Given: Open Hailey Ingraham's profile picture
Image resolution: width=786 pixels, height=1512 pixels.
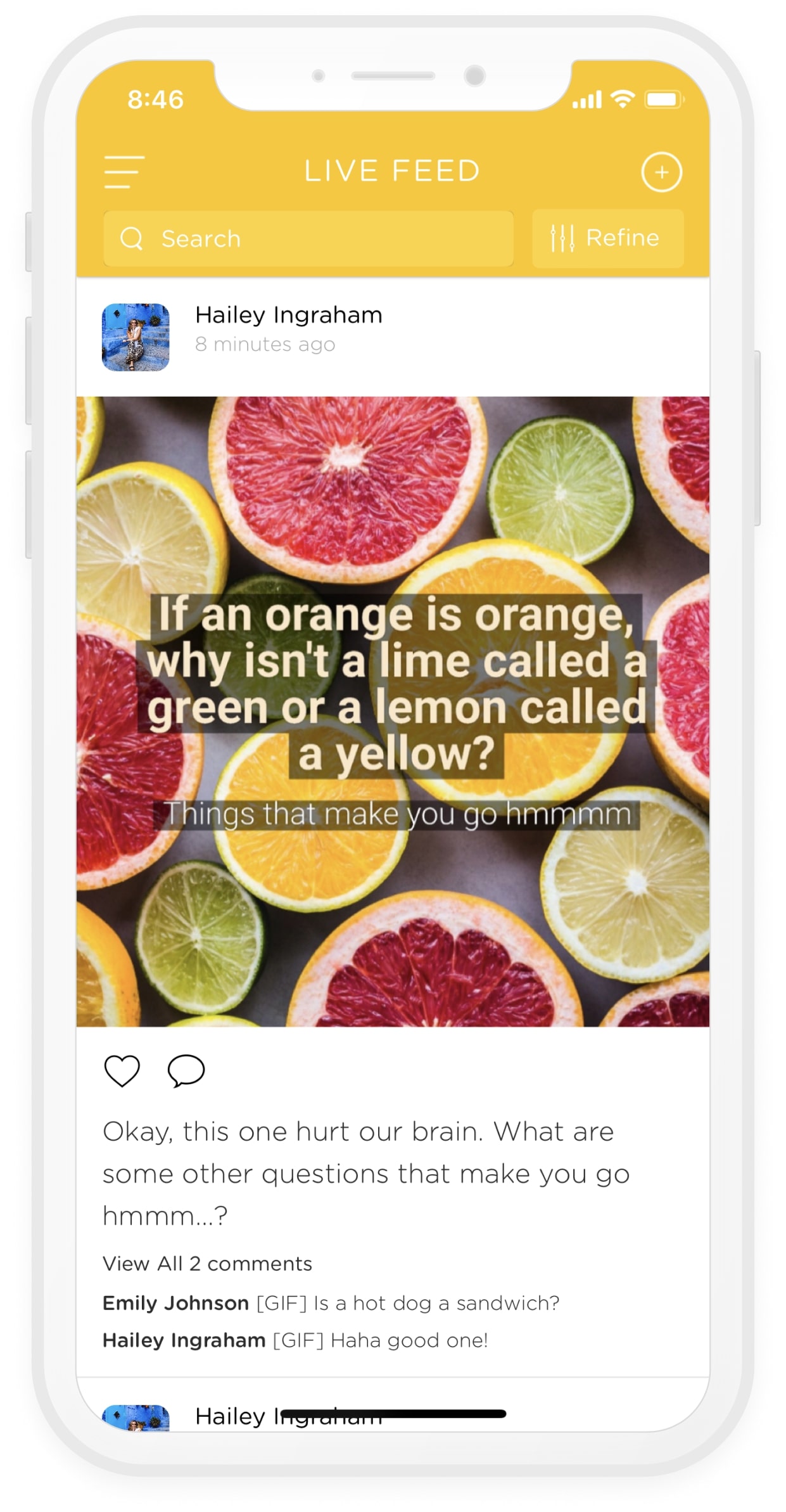Looking at the screenshot, I should tap(136, 337).
